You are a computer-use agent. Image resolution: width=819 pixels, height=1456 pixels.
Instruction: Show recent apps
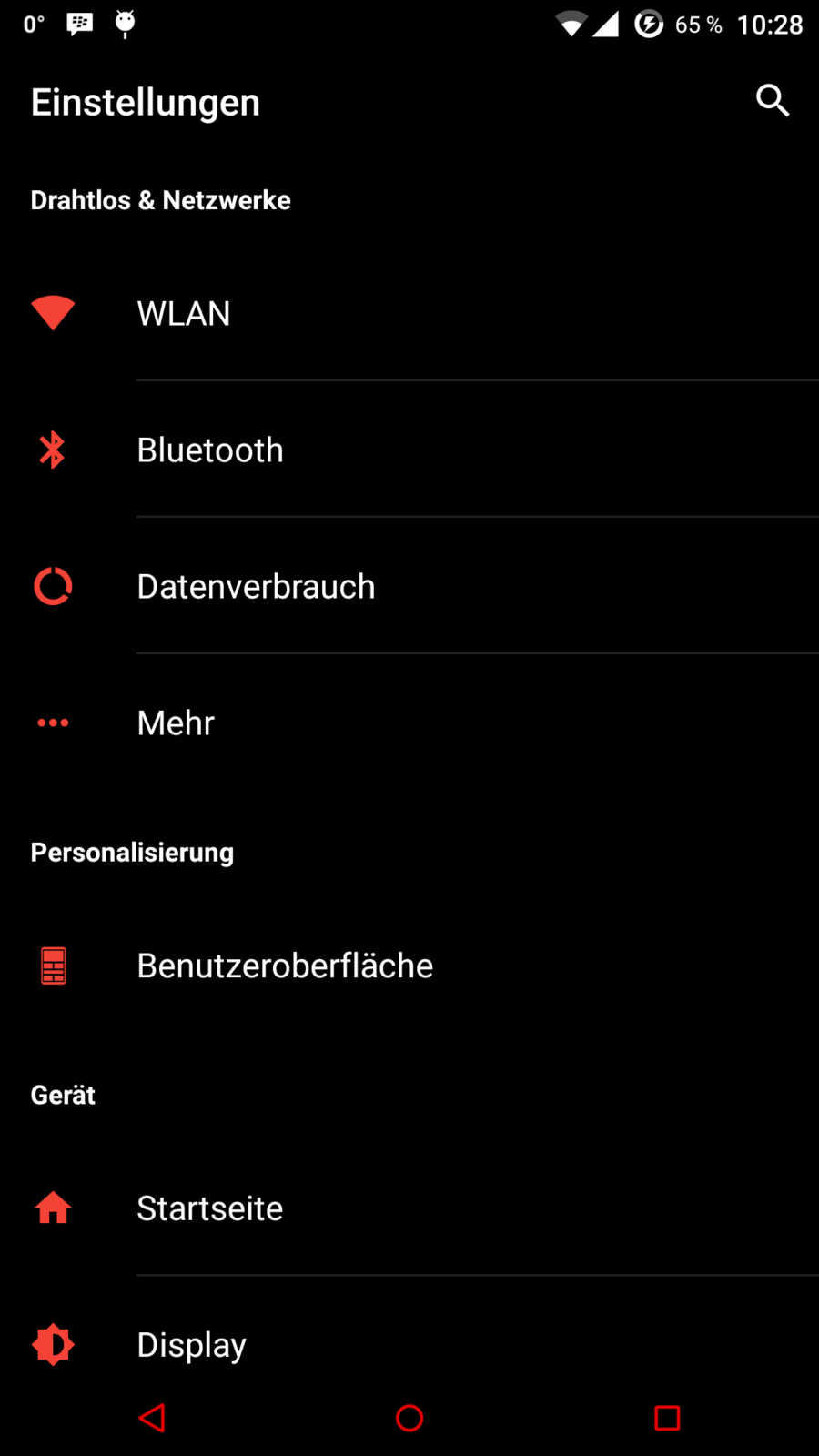667,1418
